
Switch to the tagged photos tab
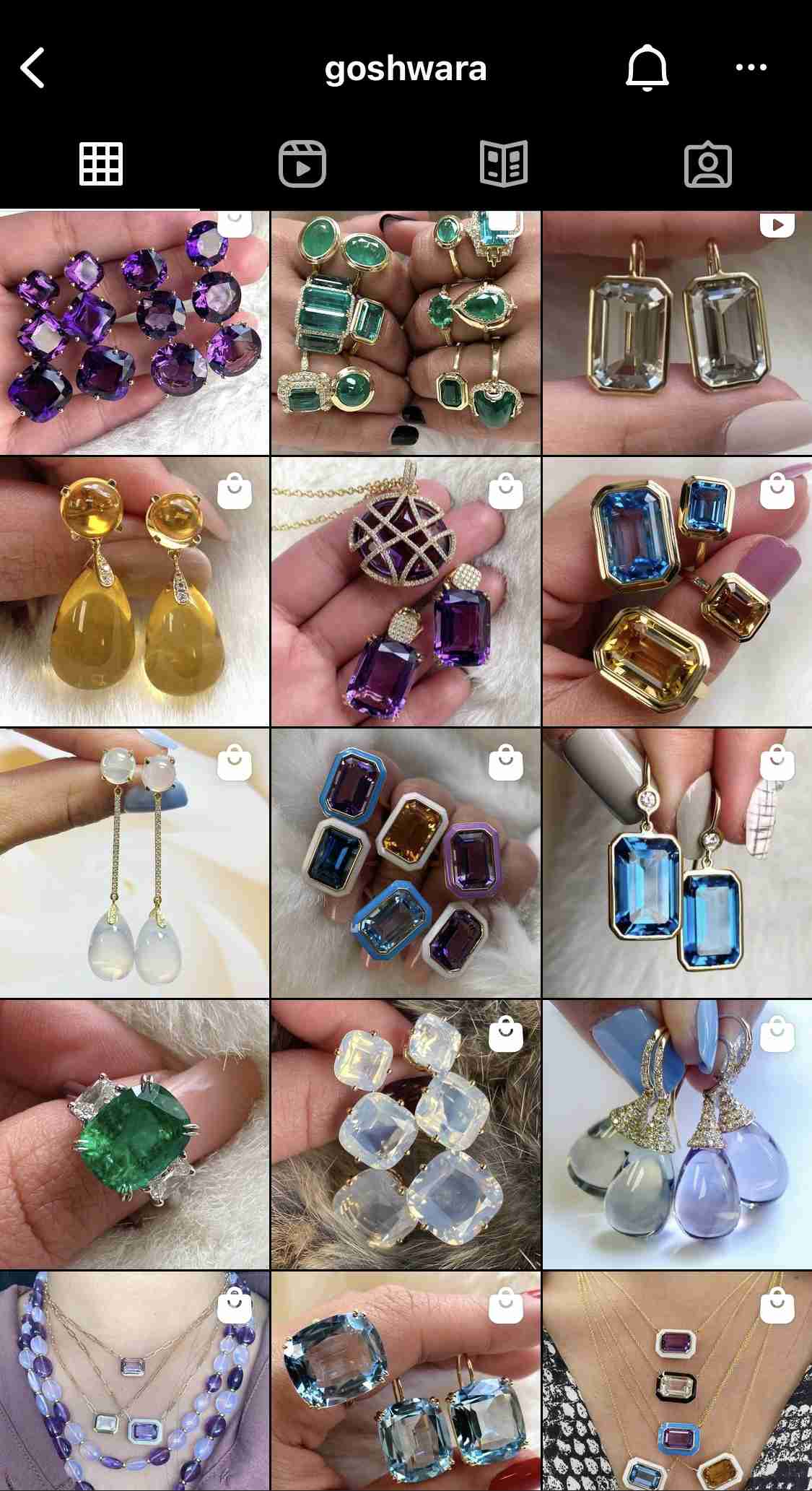coord(707,165)
